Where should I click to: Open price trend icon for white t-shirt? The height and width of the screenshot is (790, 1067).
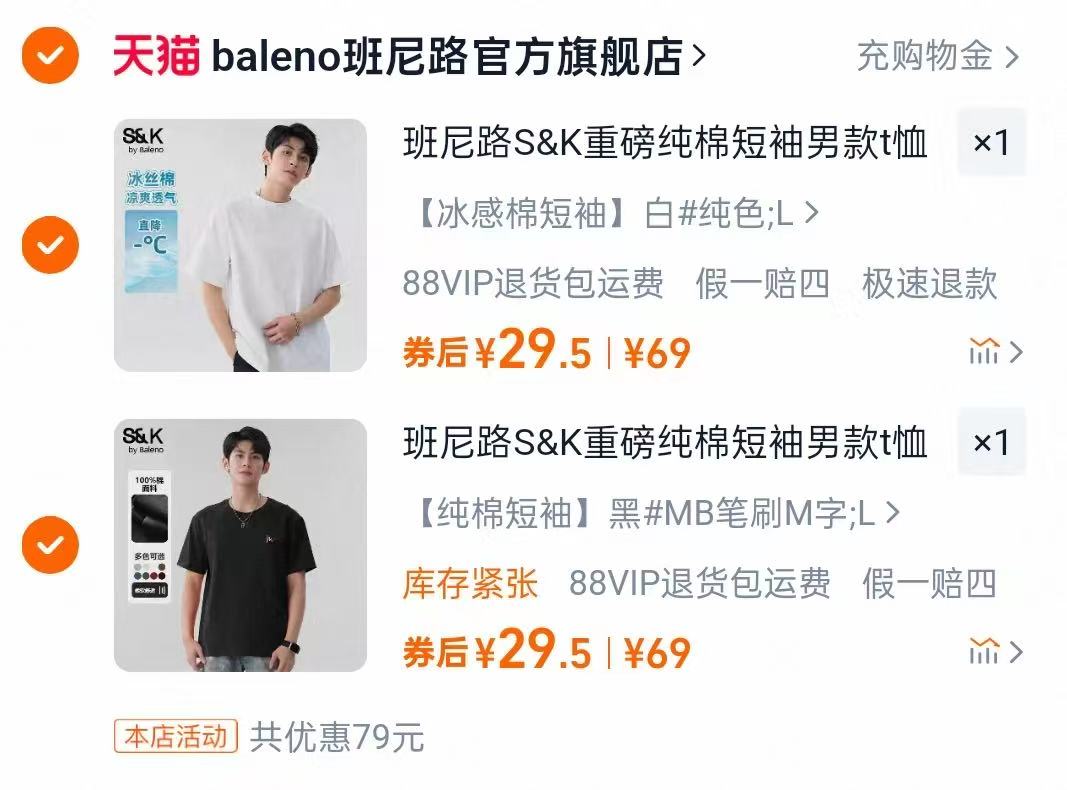(x=995, y=352)
